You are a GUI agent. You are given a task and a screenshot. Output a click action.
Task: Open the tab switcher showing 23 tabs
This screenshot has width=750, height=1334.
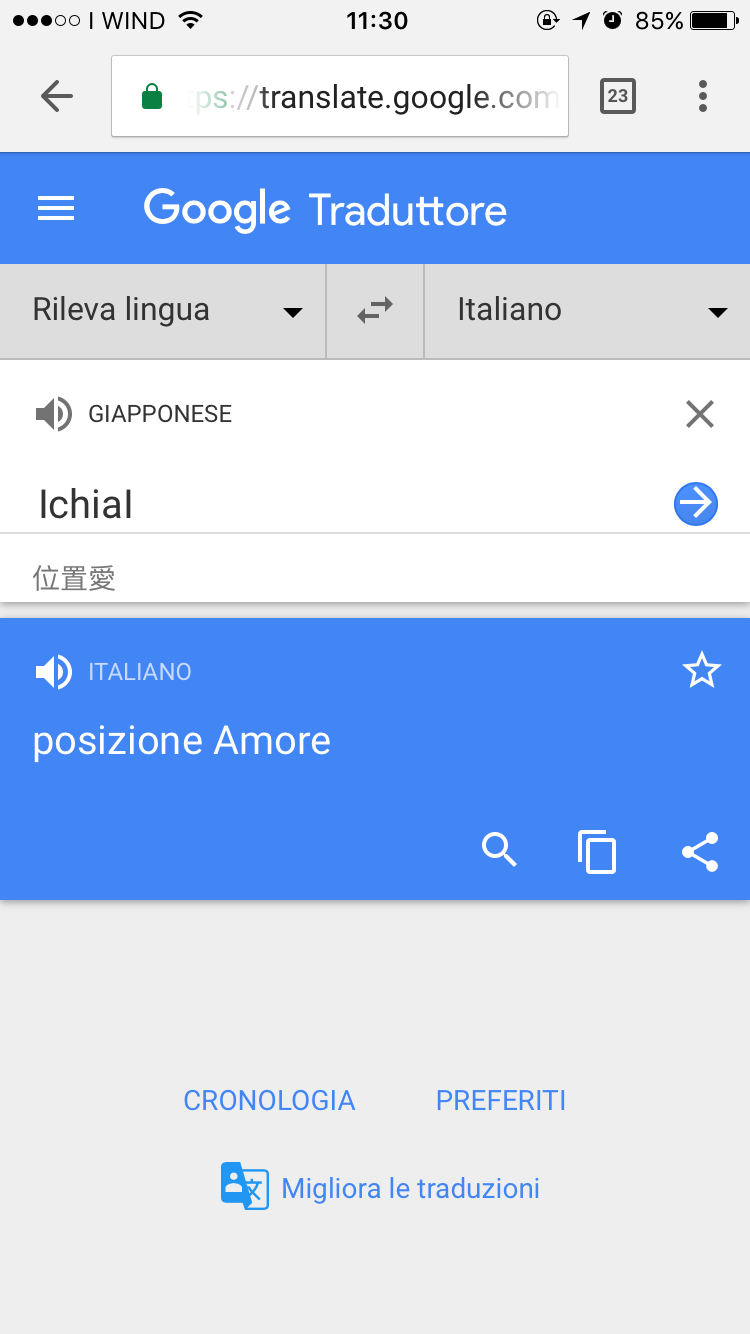[618, 96]
